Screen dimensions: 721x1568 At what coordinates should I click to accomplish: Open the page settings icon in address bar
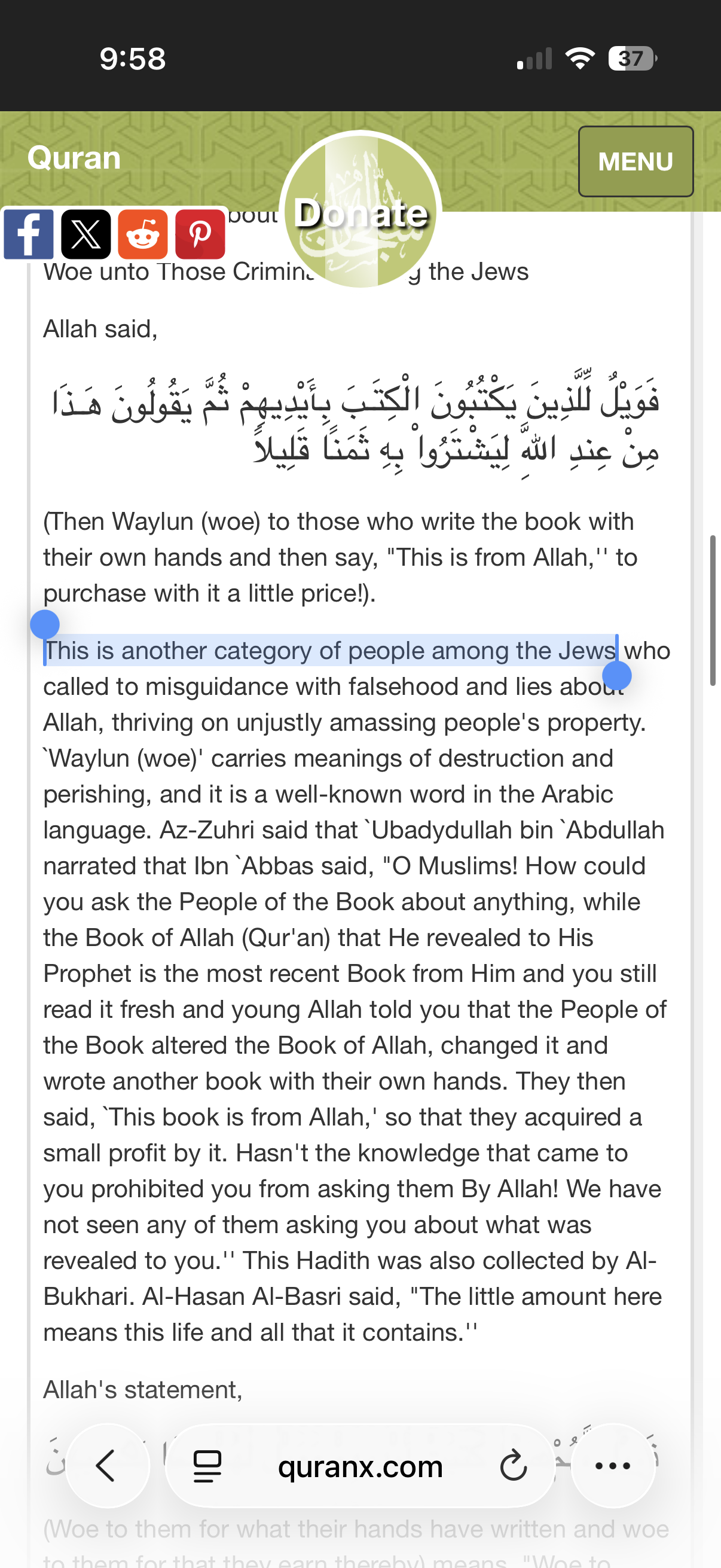(207, 1466)
